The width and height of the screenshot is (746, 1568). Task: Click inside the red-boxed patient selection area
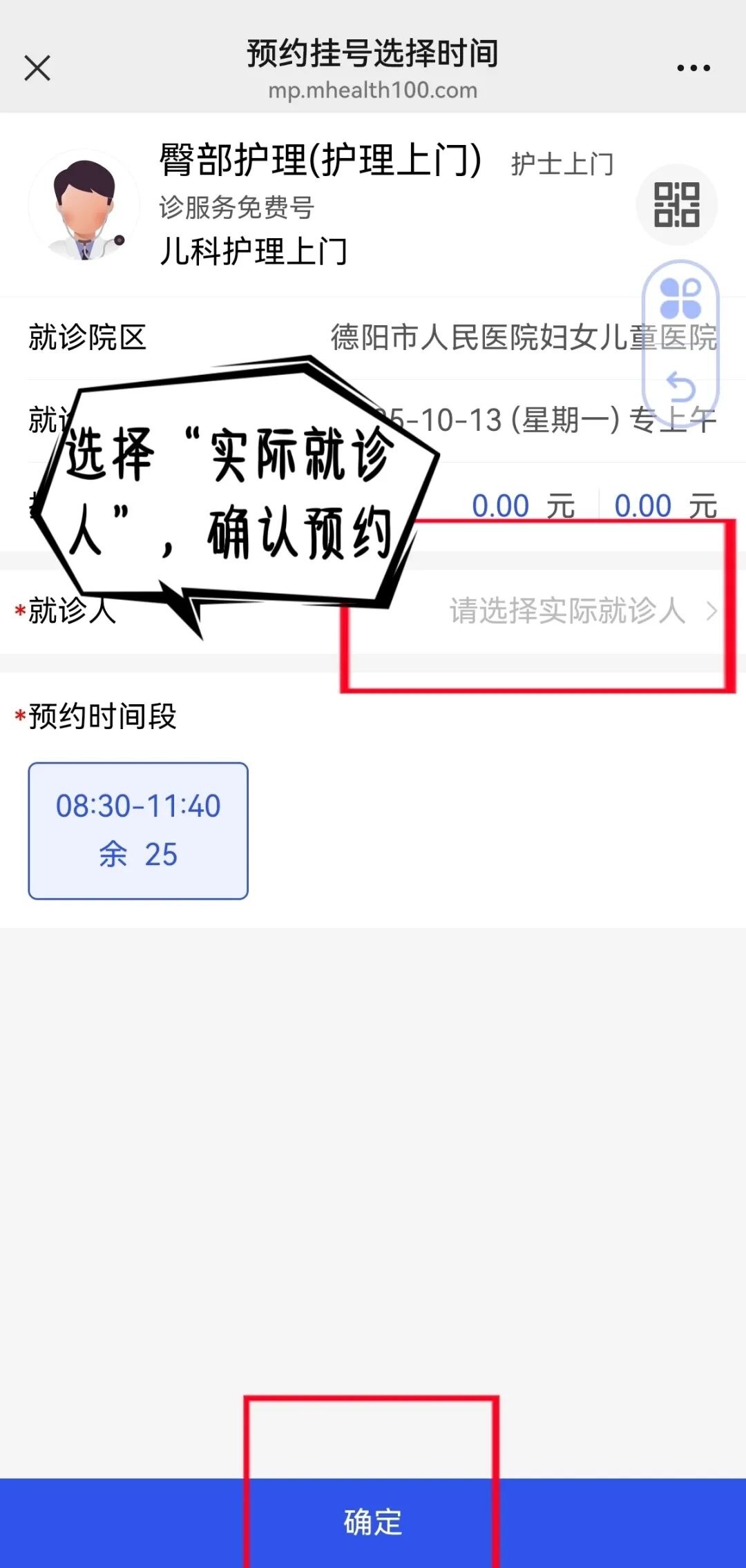(539, 608)
